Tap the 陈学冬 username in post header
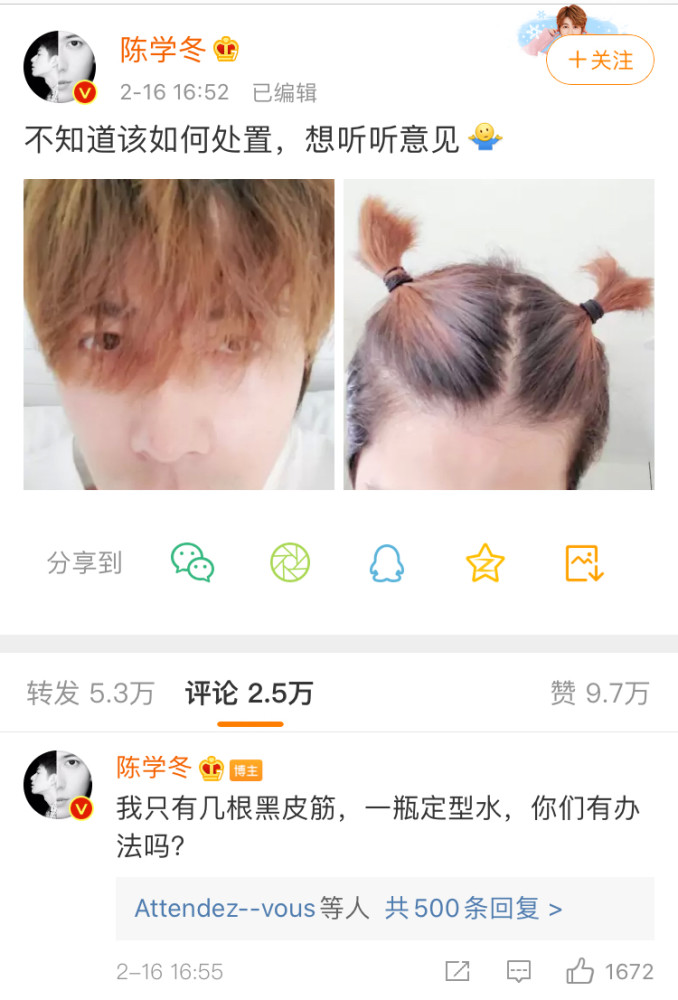 pos(161,49)
